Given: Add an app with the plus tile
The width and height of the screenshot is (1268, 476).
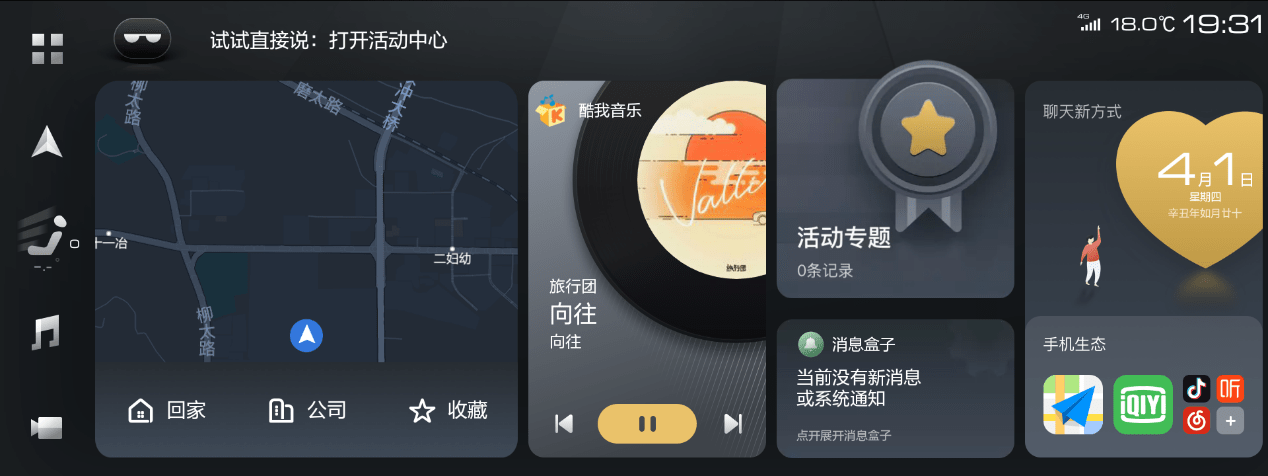Looking at the screenshot, I should pyautogui.click(x=1230, y=421).
